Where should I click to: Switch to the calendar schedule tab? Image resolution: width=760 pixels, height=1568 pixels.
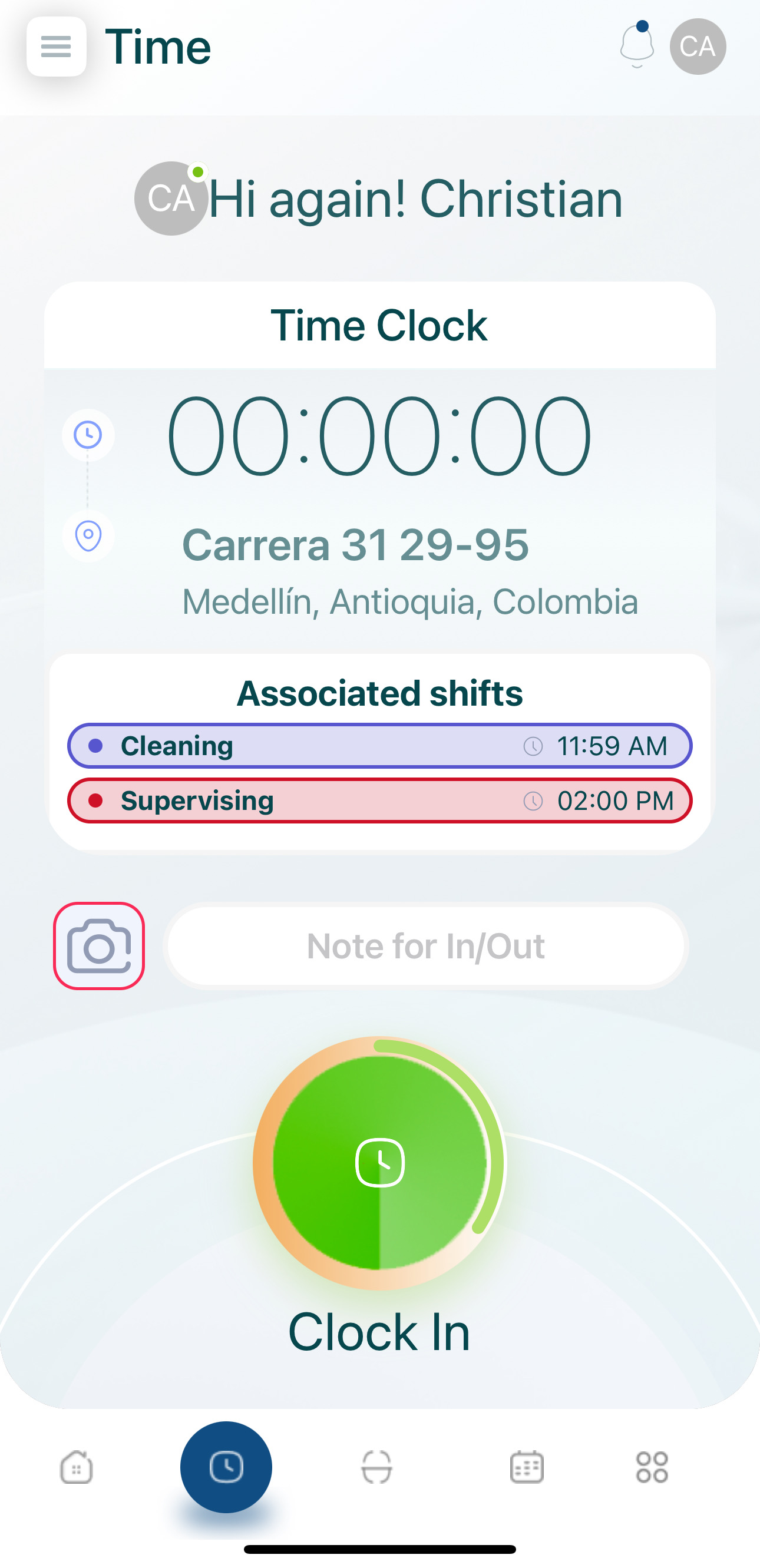click(x=527, y=1467)
